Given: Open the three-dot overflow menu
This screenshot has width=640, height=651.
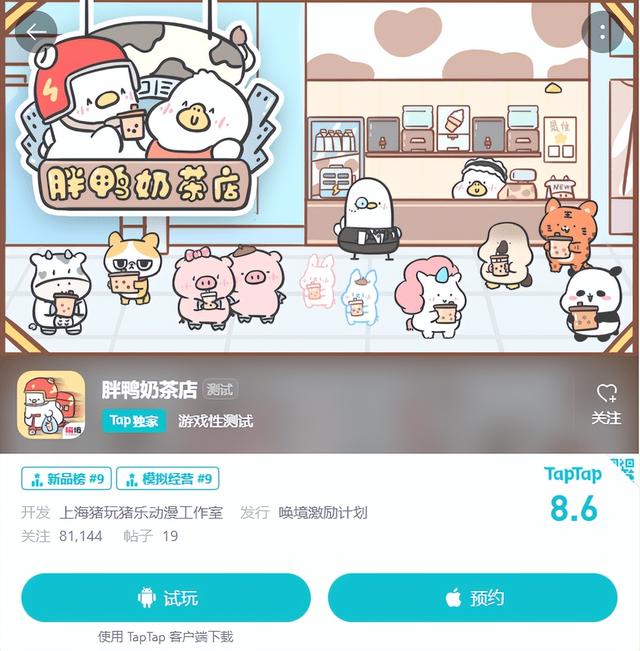Looking at the screenshot, I should (602, 31).
